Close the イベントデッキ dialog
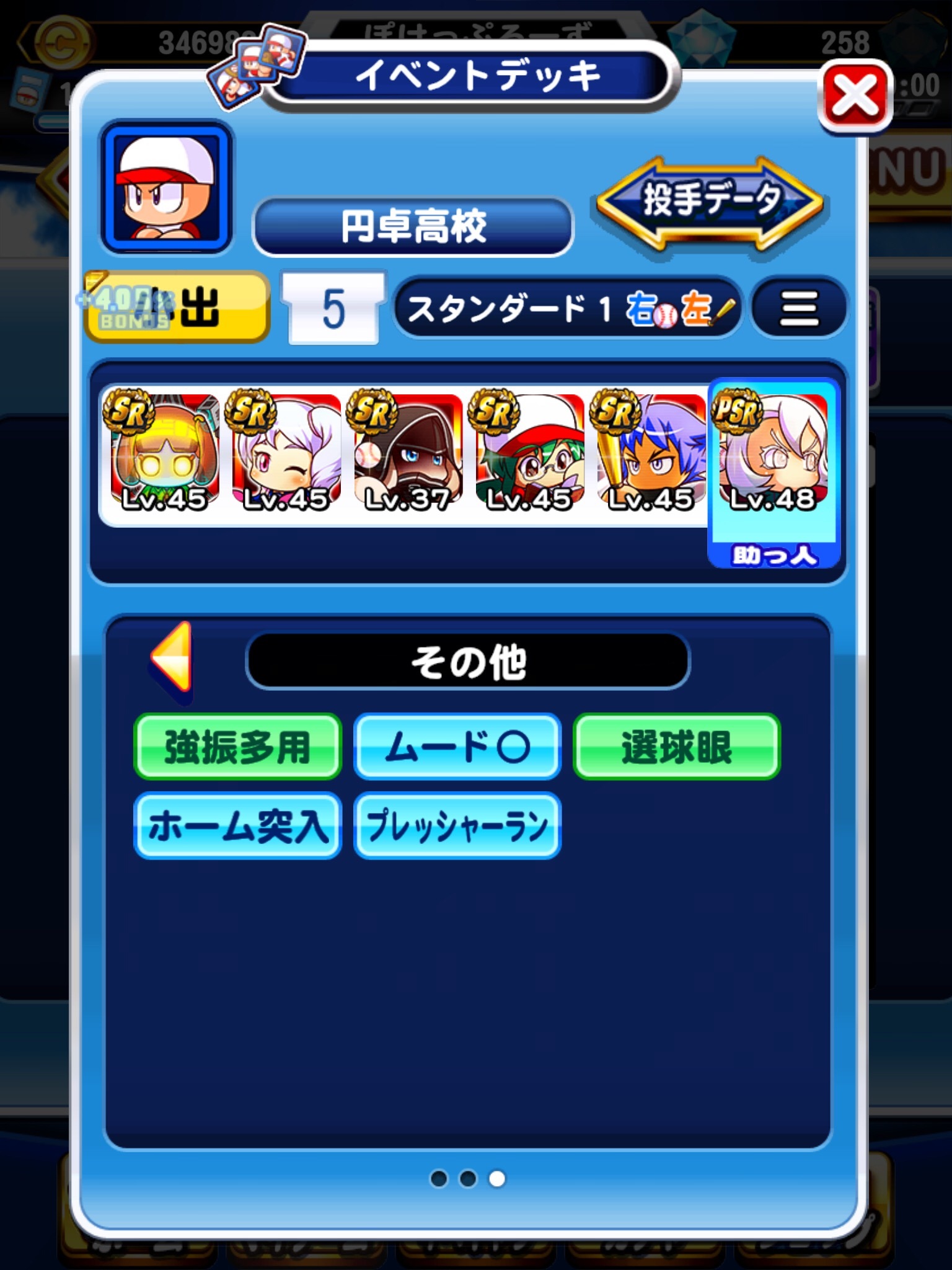 tap(855, 97)
